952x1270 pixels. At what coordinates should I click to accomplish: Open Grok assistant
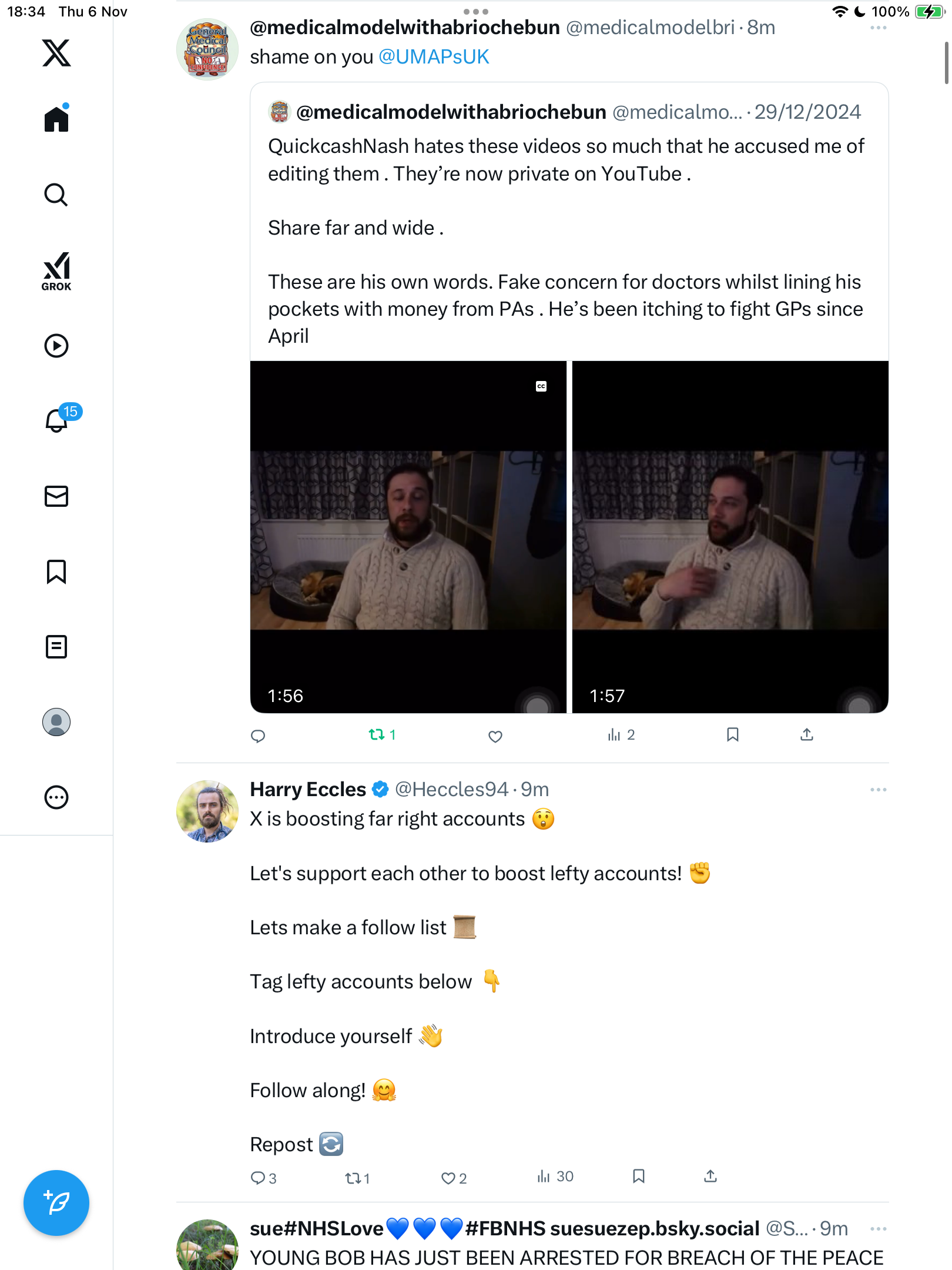pyautogui.click(x=56, y=271)
